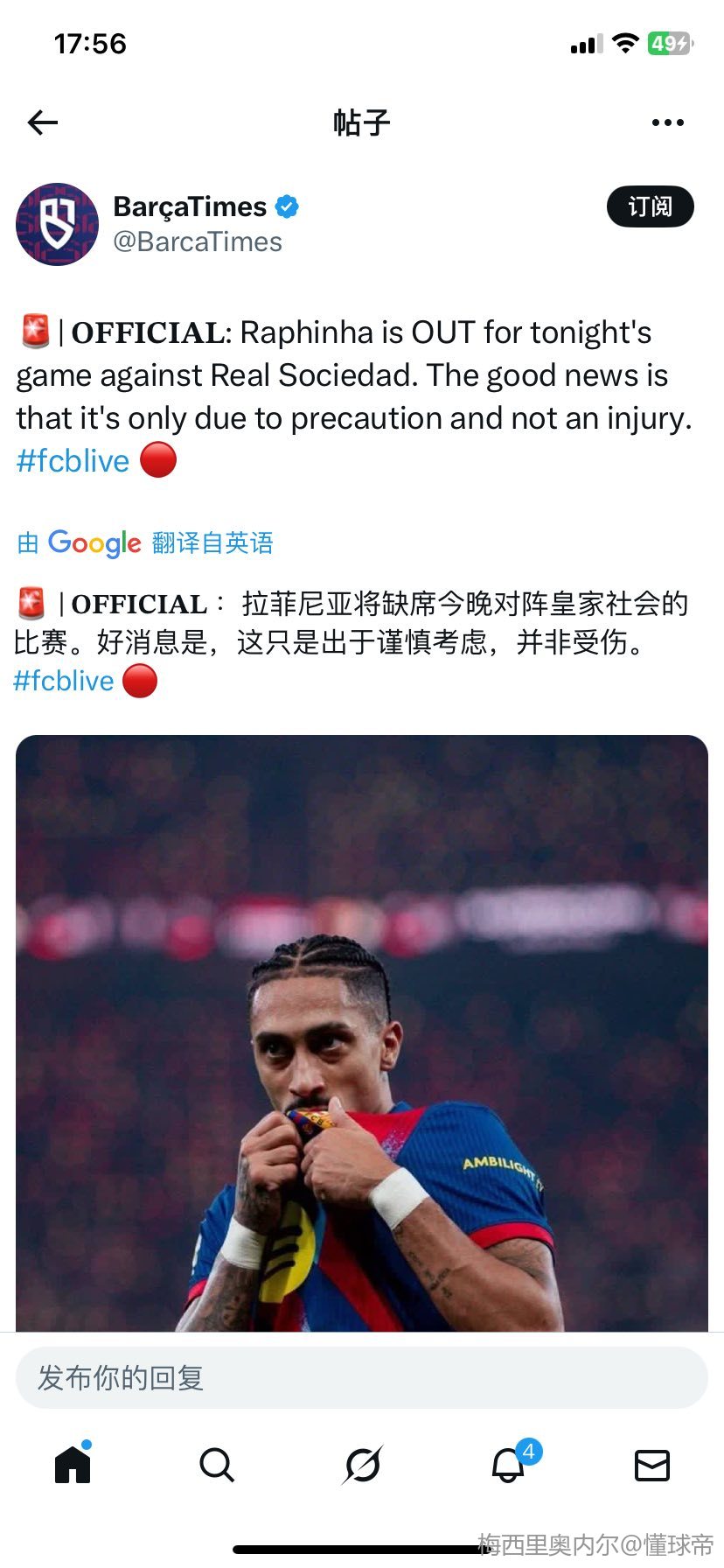Go back using the arrow icon
724x1568 pixels.
tap(42, 122)
